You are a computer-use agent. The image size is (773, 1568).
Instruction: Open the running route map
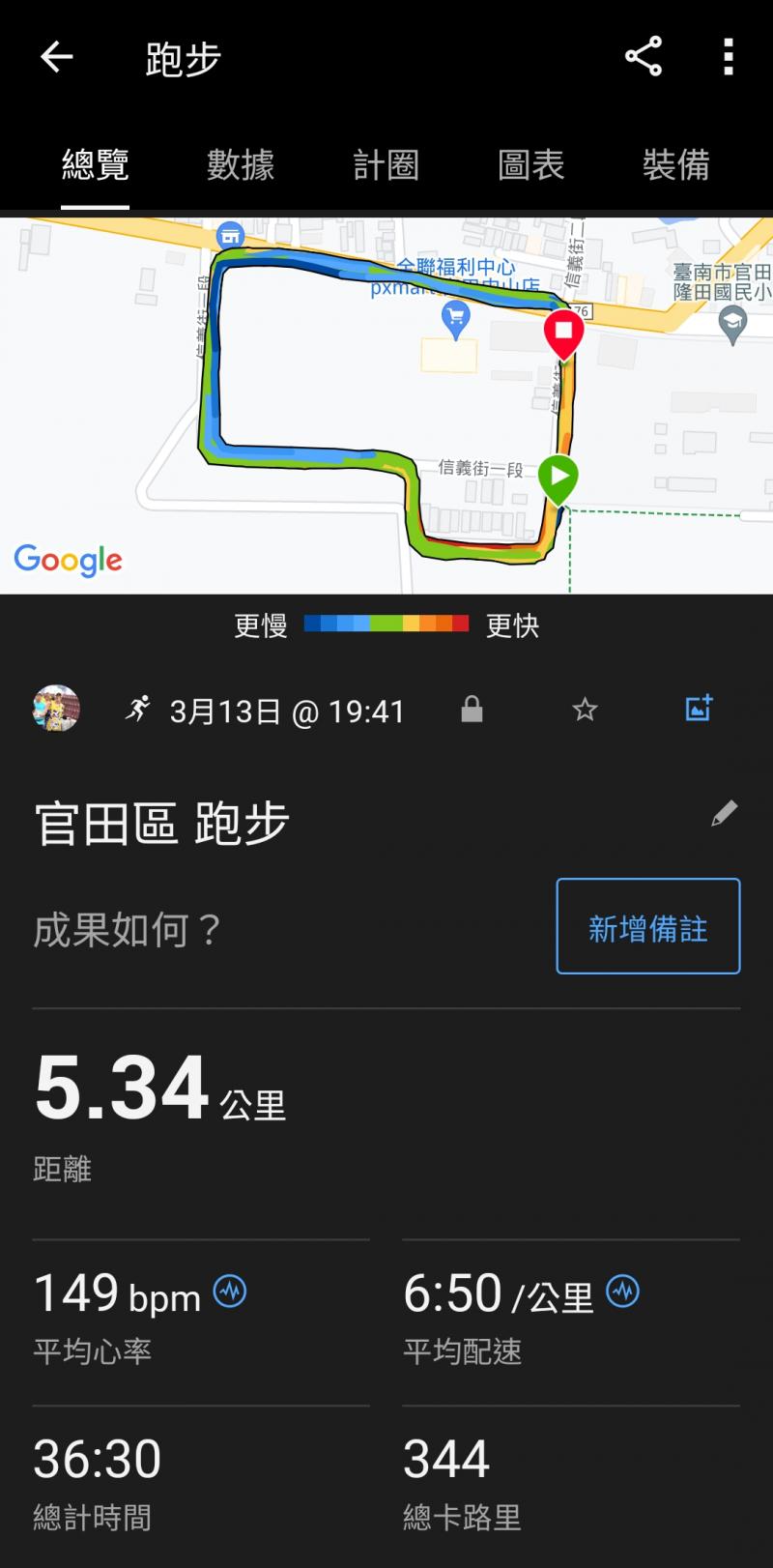pos(386,406)
